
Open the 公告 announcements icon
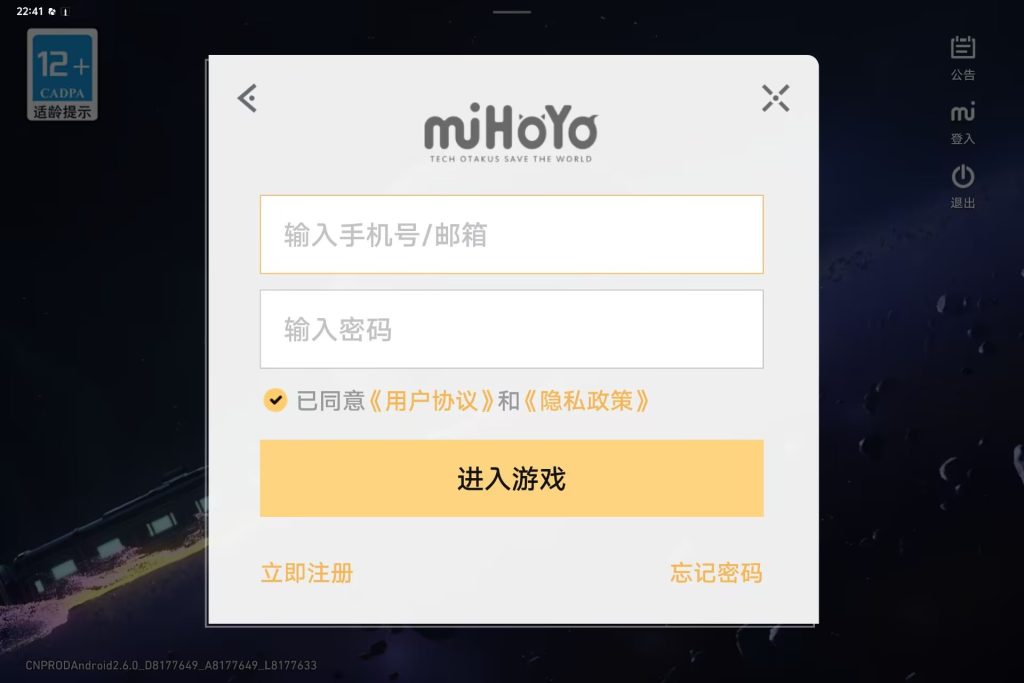962,56
